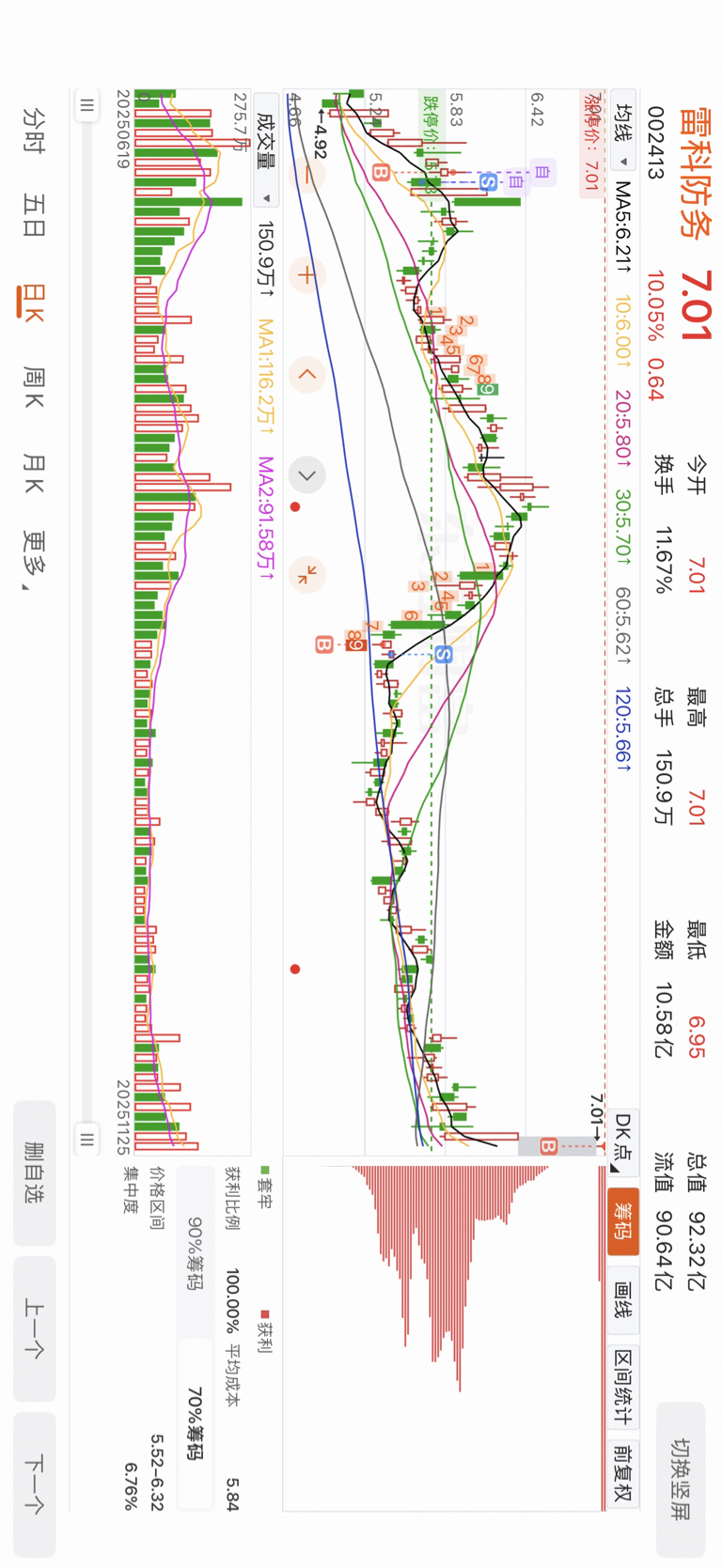722x1568 pixels.
Task: Zoom out the K-line chart with minus
Action: coord(306,175)
